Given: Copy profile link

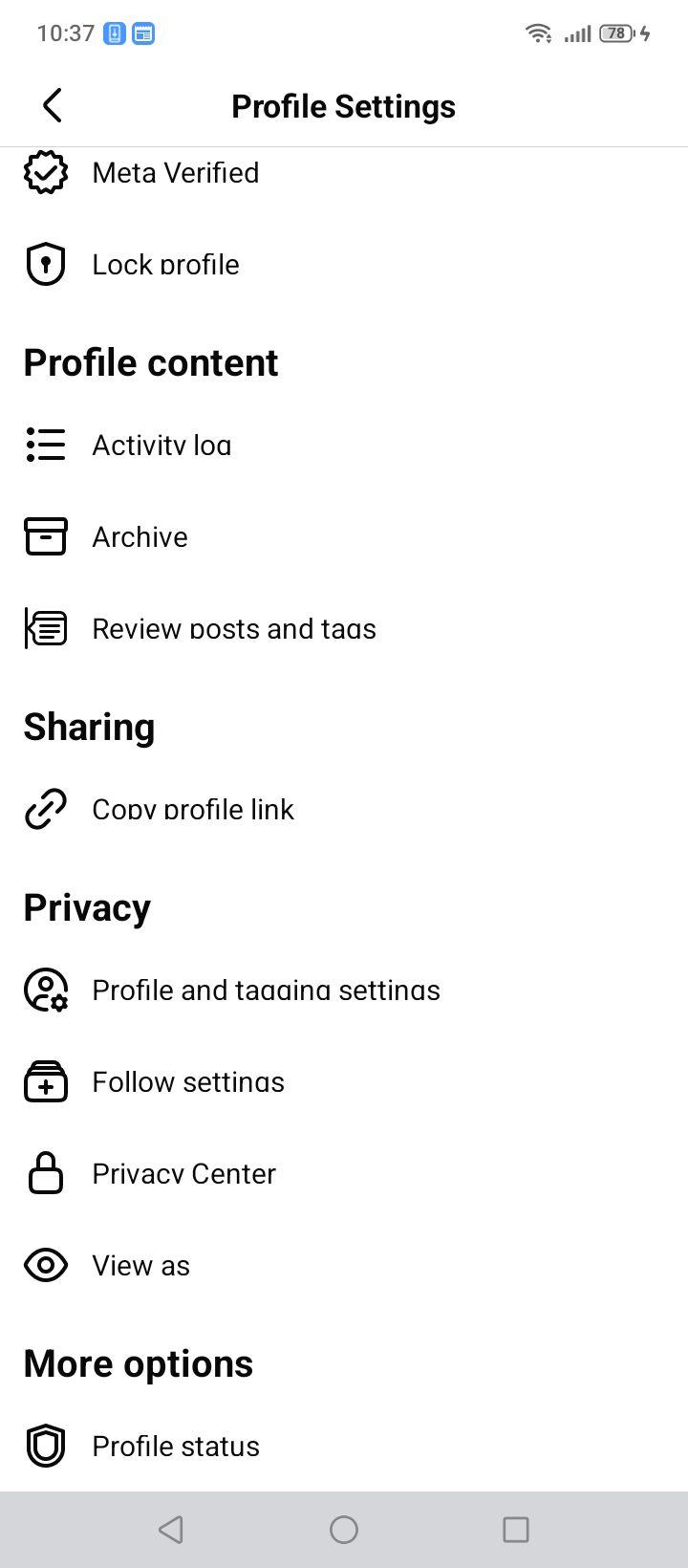Looking at the screenshot, I should click(x=344, y=810).
